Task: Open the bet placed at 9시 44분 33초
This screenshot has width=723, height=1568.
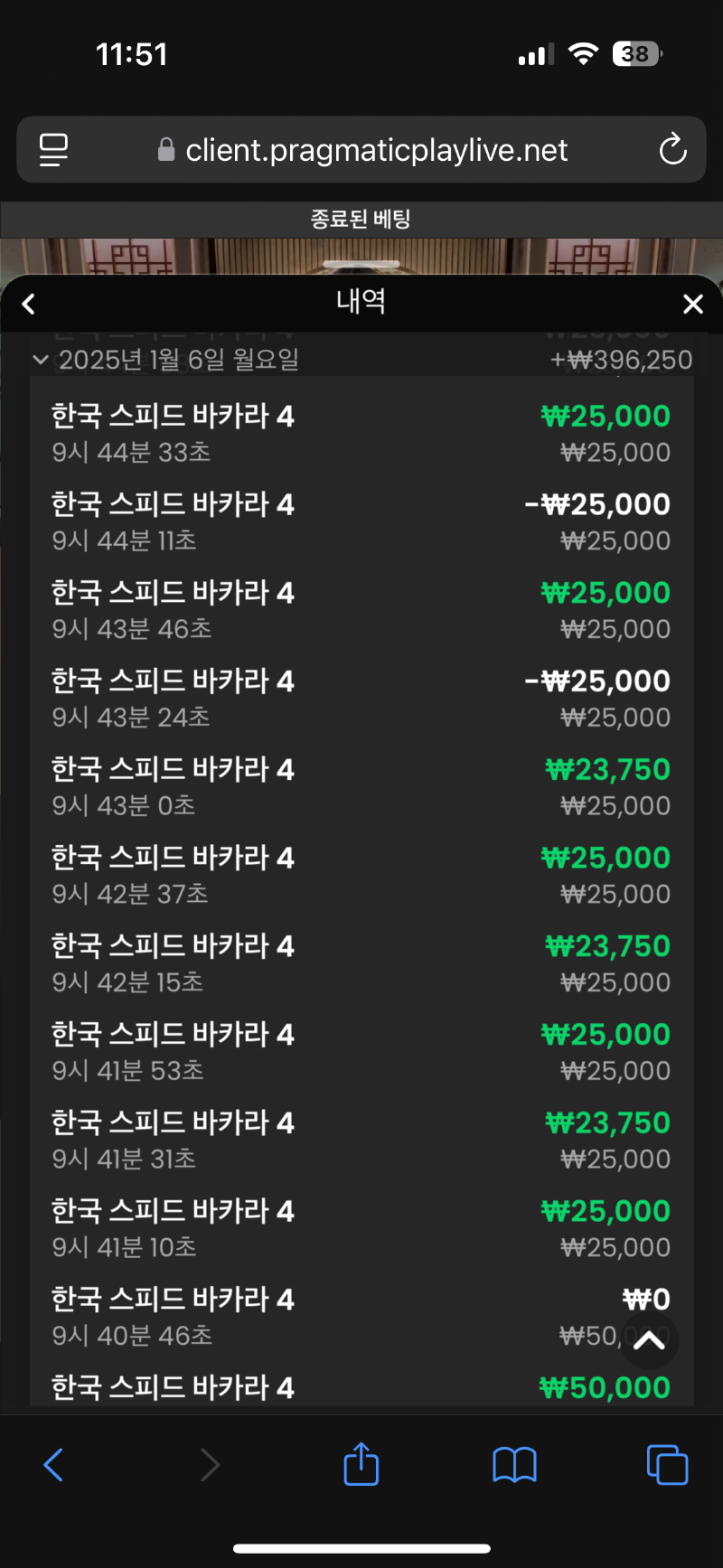Action: pos(361,434)
